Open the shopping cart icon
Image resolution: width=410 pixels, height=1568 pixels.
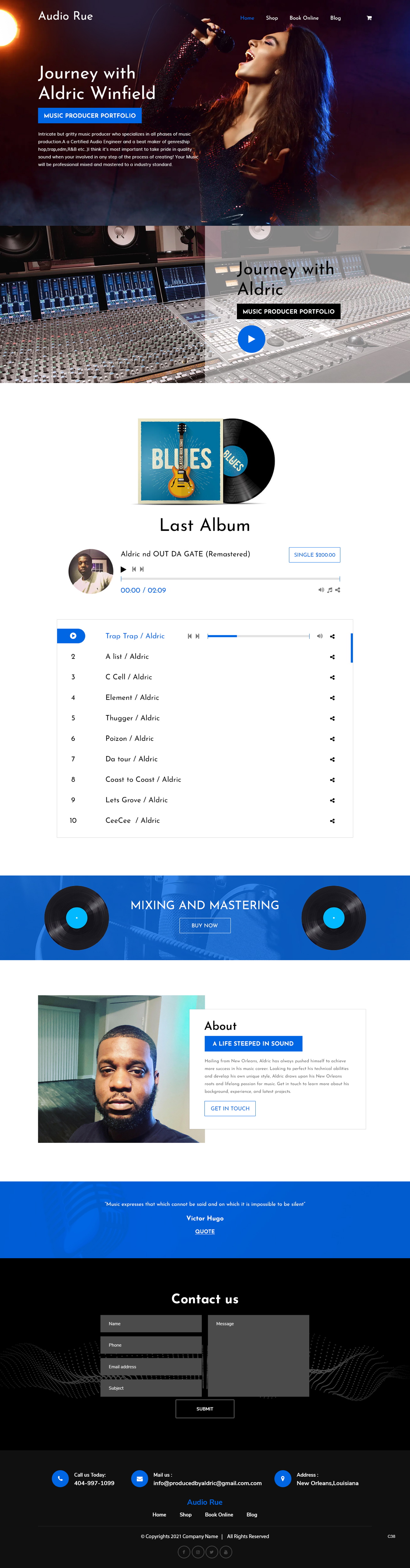369,18
